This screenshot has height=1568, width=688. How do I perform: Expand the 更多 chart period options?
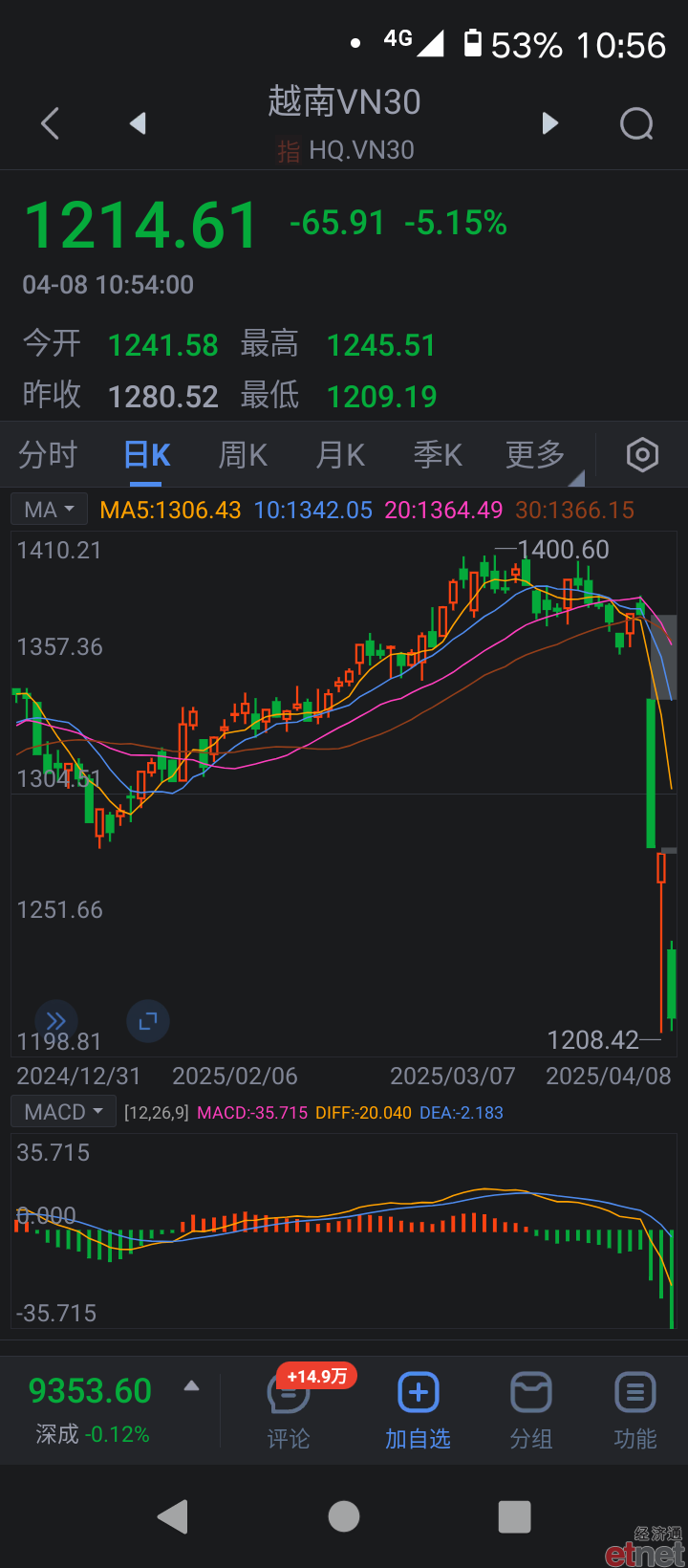[536, 455]
